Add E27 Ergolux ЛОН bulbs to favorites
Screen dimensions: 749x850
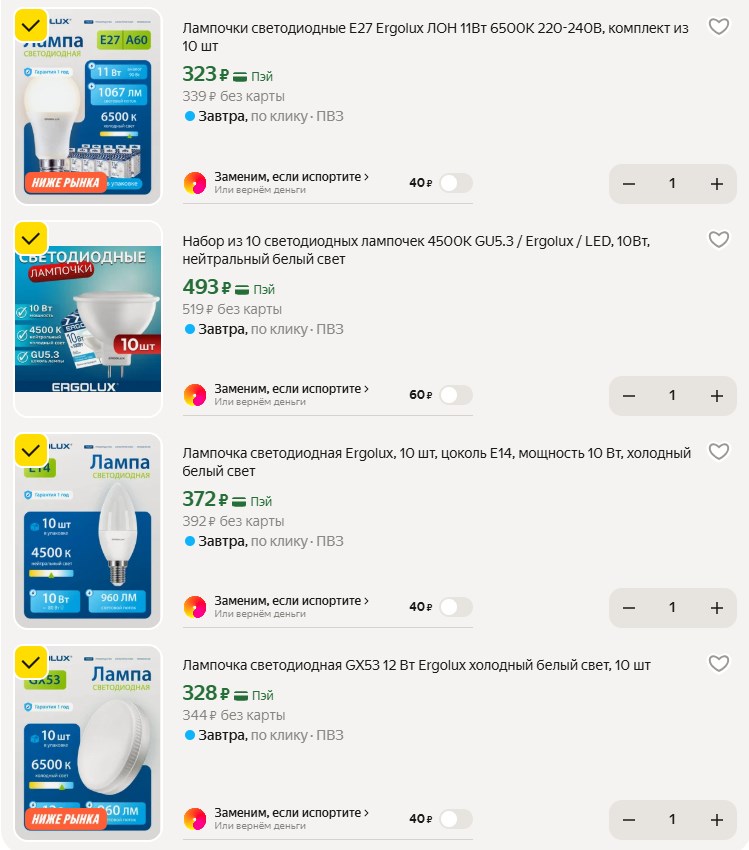pos(718,27)
